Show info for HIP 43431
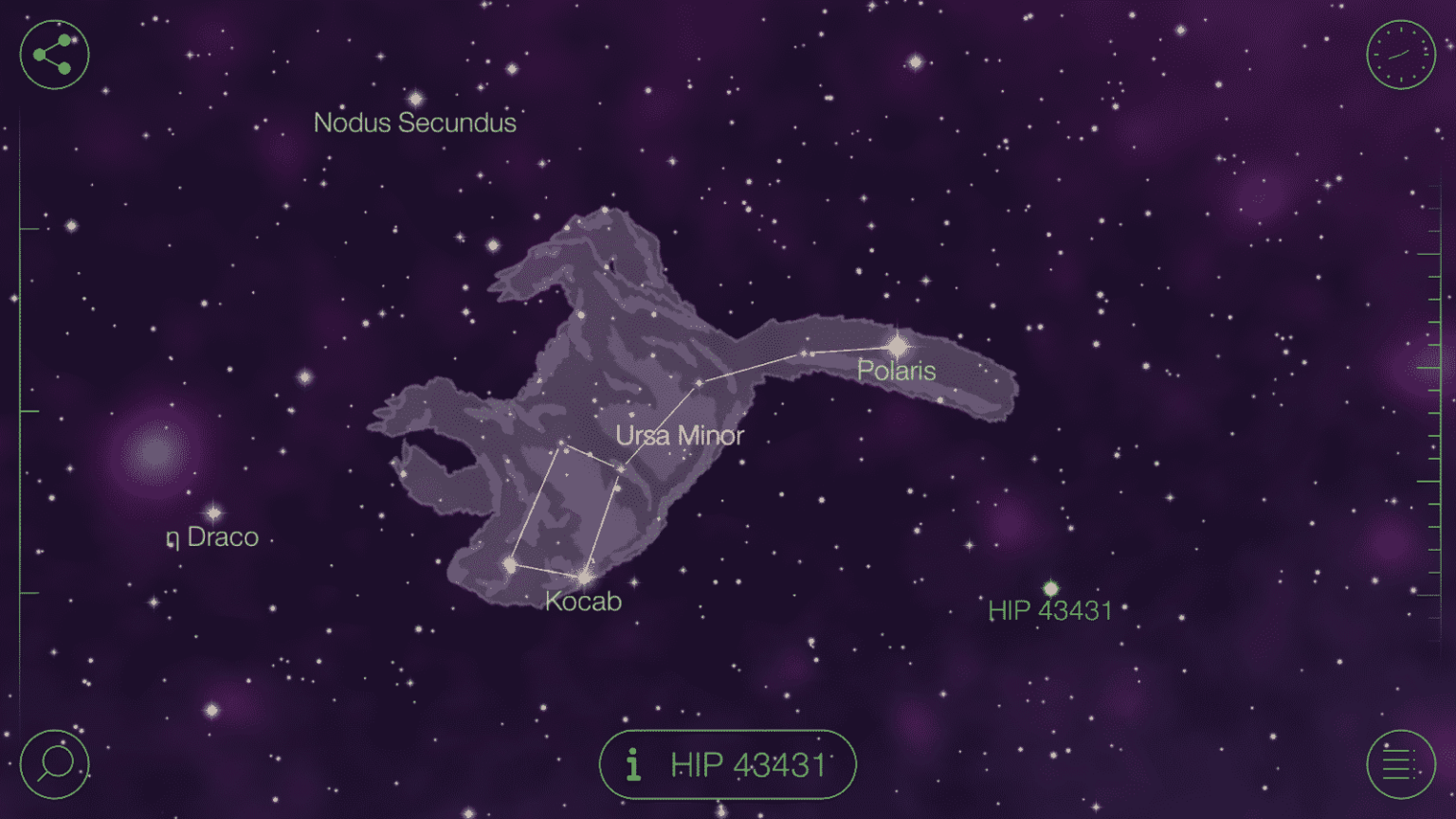 [727, 764]
